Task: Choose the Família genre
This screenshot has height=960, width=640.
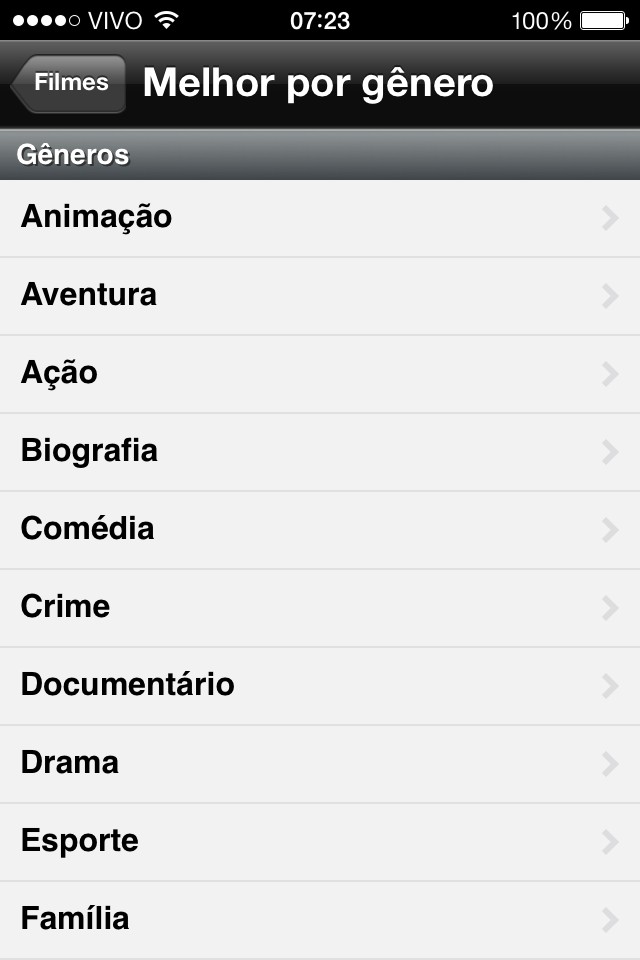Action: coord(320,919)
